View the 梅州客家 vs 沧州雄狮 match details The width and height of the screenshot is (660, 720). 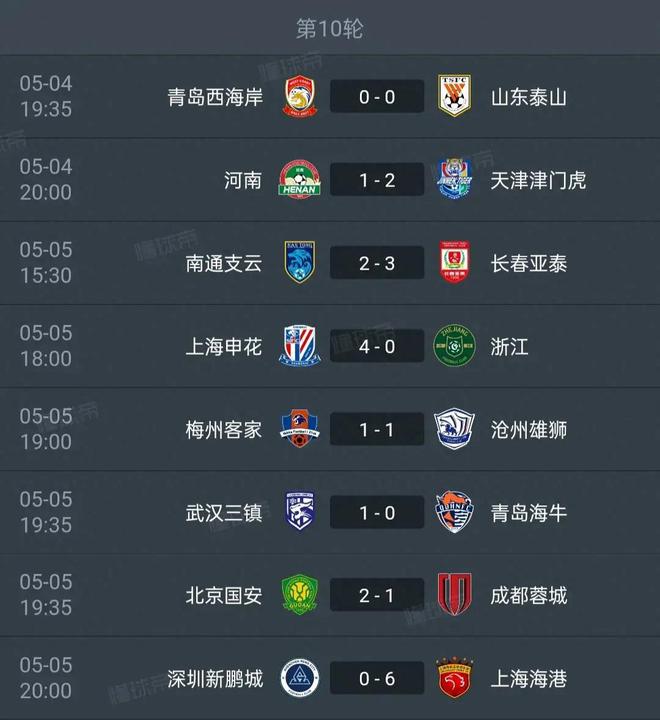point(377,430)
